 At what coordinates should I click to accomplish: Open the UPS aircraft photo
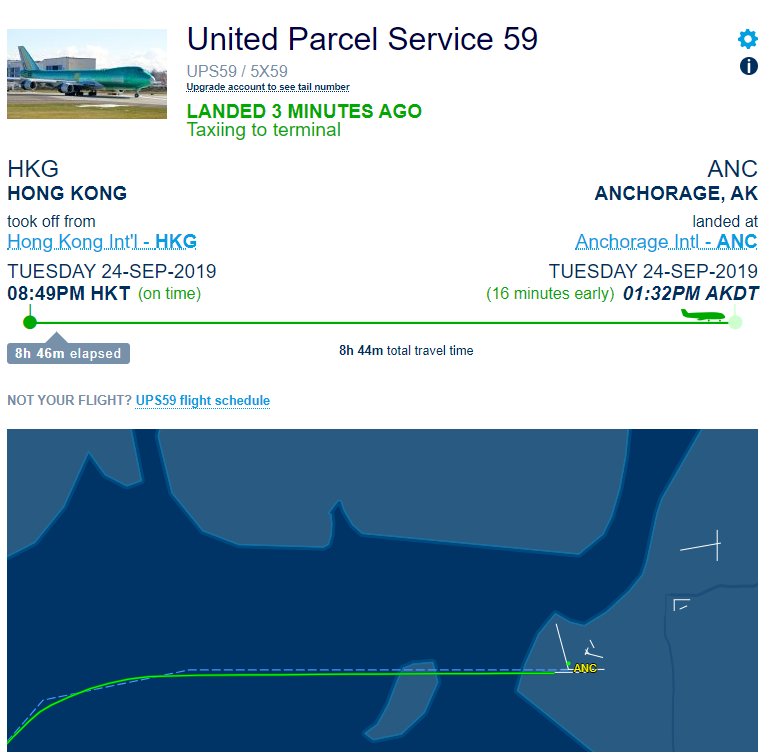tap(87, 74)
